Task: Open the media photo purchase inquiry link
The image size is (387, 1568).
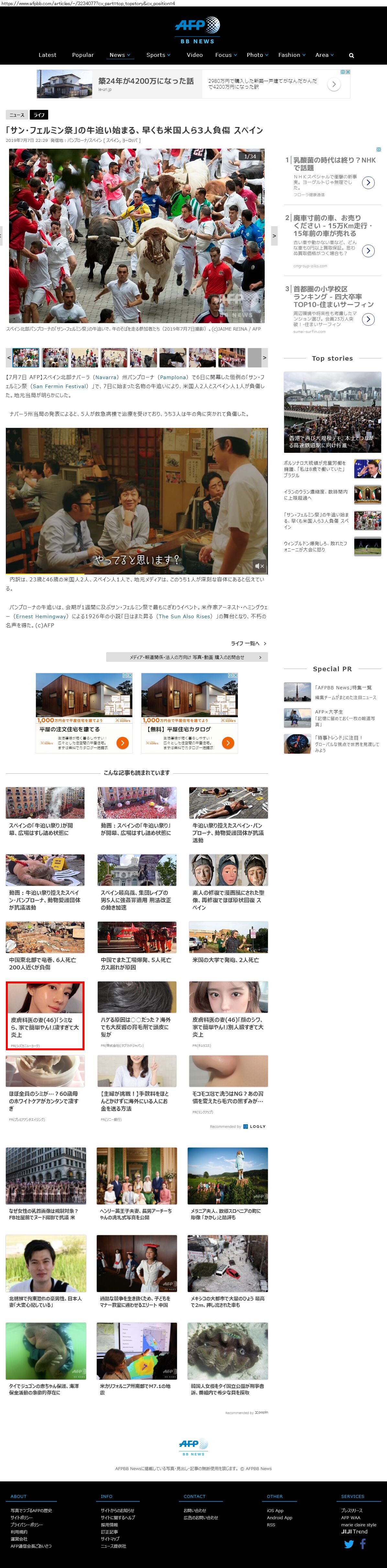Action: (187, 657)
